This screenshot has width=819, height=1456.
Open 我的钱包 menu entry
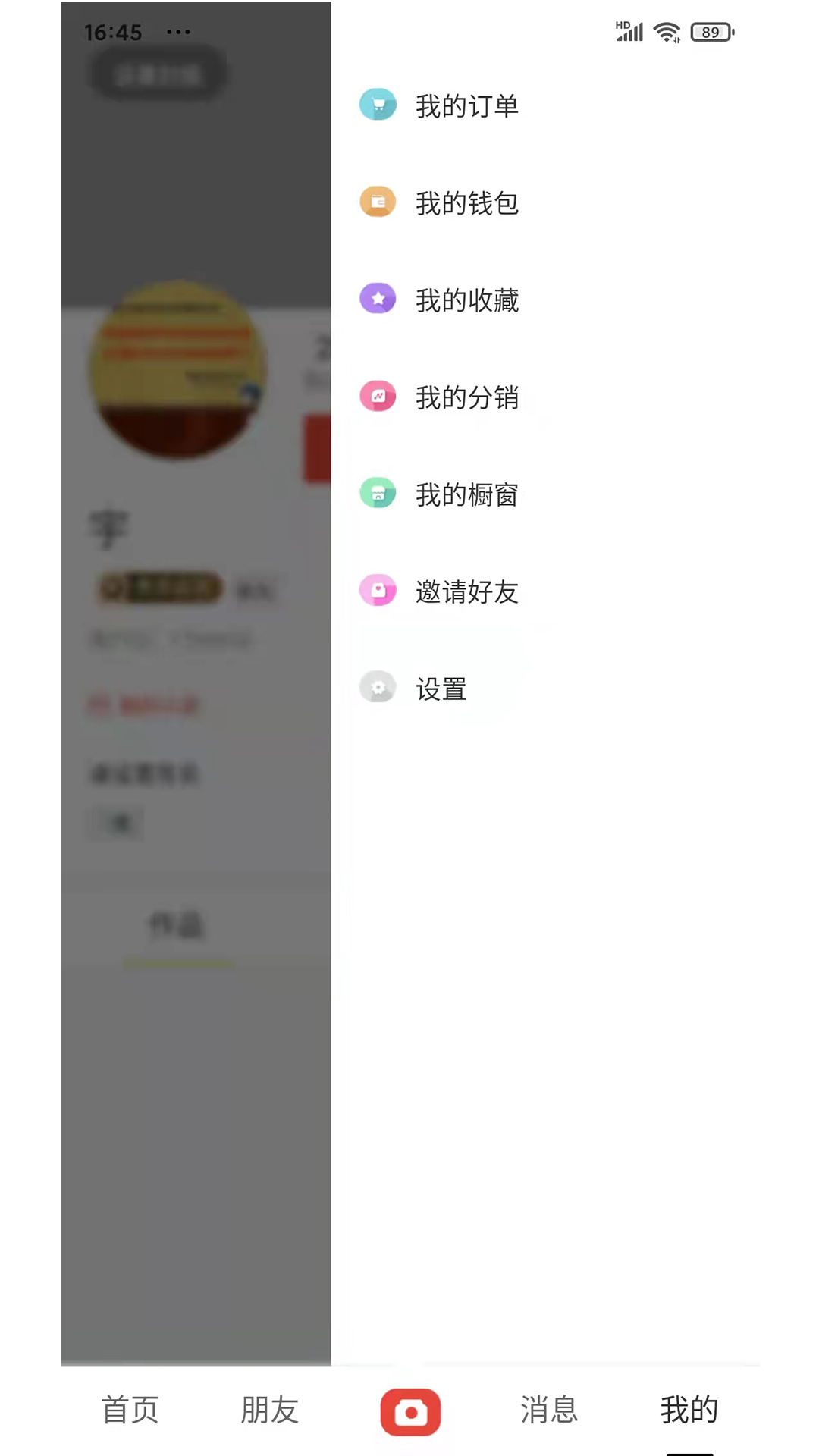point(467,203)
